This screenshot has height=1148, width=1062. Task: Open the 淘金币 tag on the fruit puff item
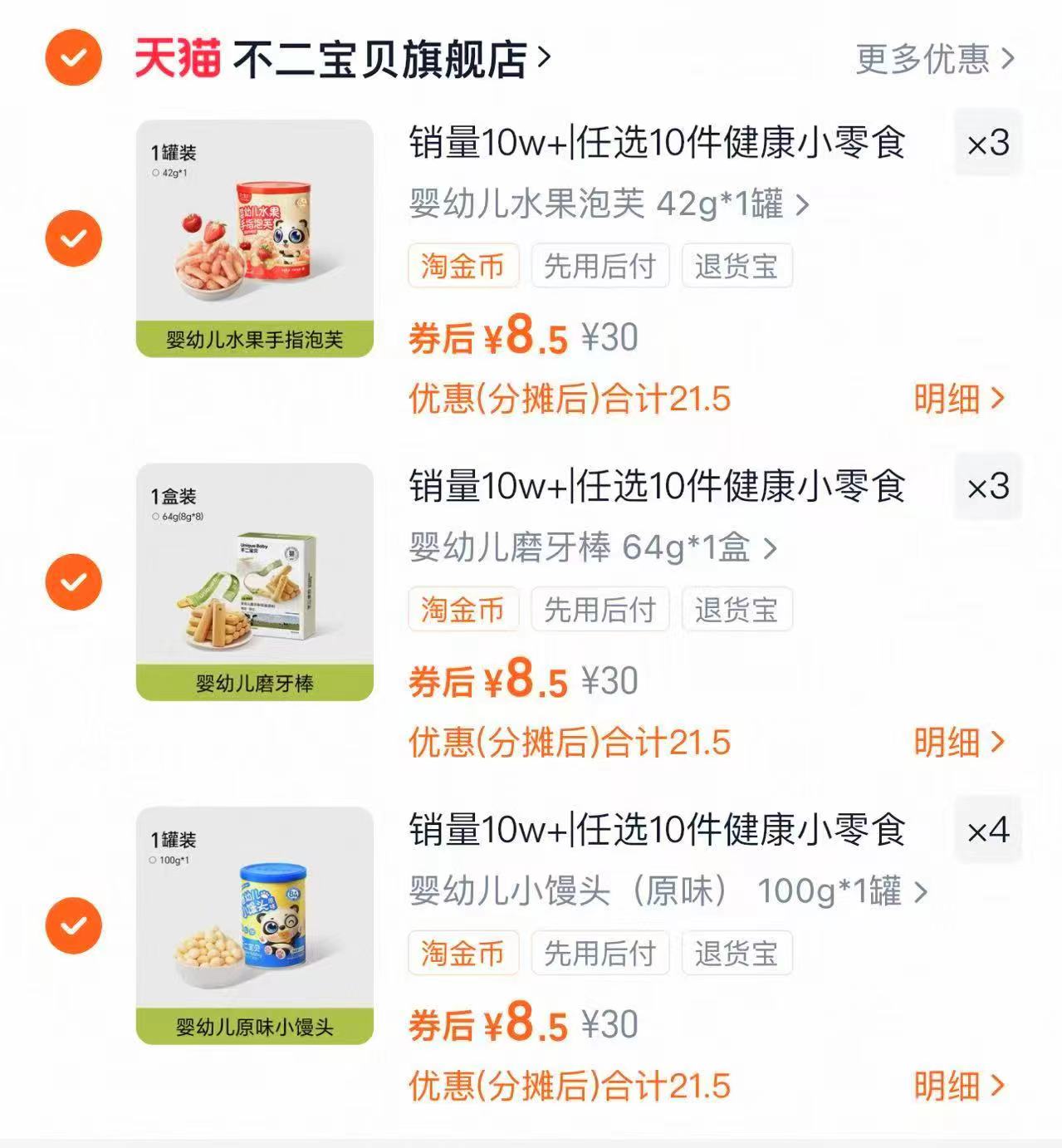tap(462, 266)
